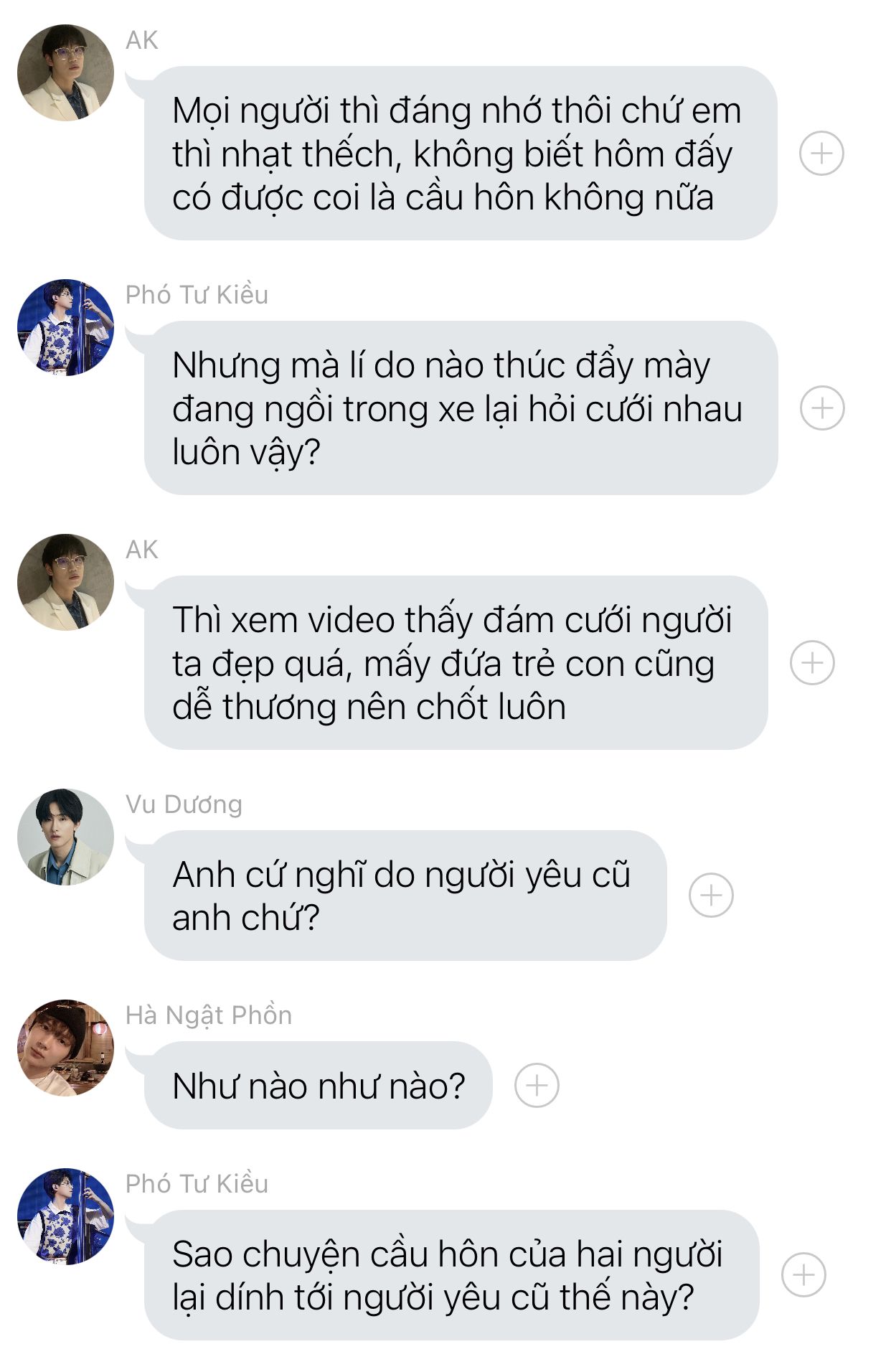Add reaction to 'Nhưng mà lí do nào' message
891x1372 pixels.
coord(822,408)
